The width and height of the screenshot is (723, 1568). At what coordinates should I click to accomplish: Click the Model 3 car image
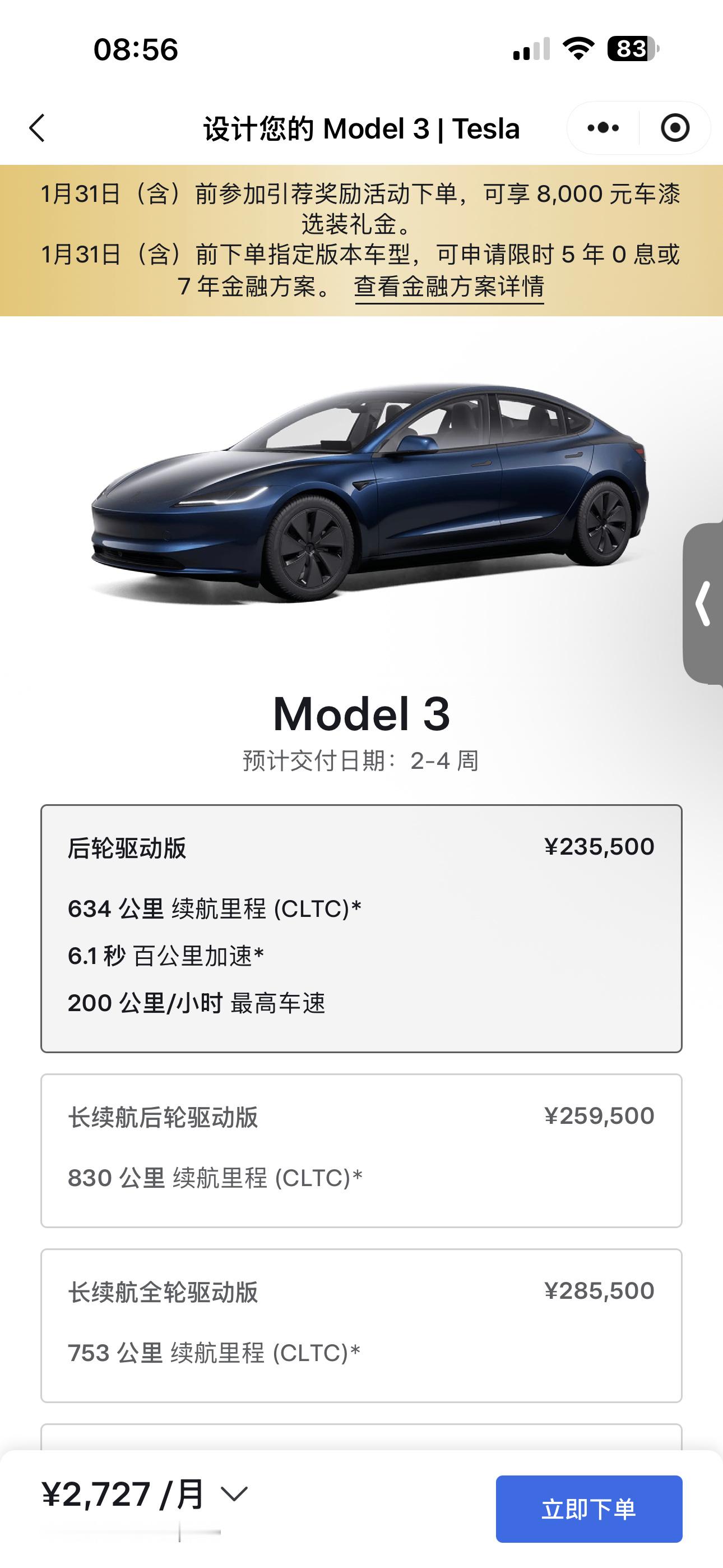[x=361, y=493]
